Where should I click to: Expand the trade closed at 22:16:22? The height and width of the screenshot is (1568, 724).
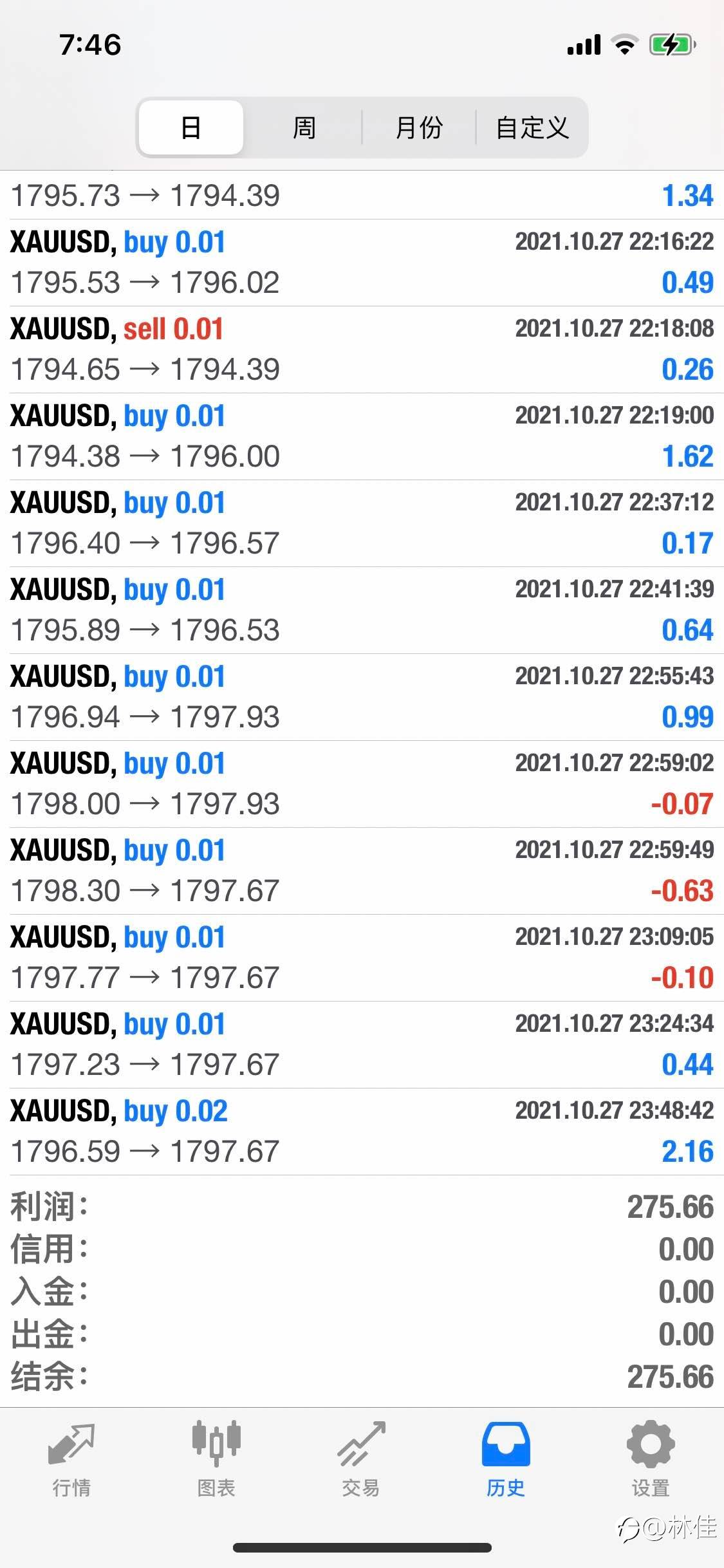click(x=362, y=263)
